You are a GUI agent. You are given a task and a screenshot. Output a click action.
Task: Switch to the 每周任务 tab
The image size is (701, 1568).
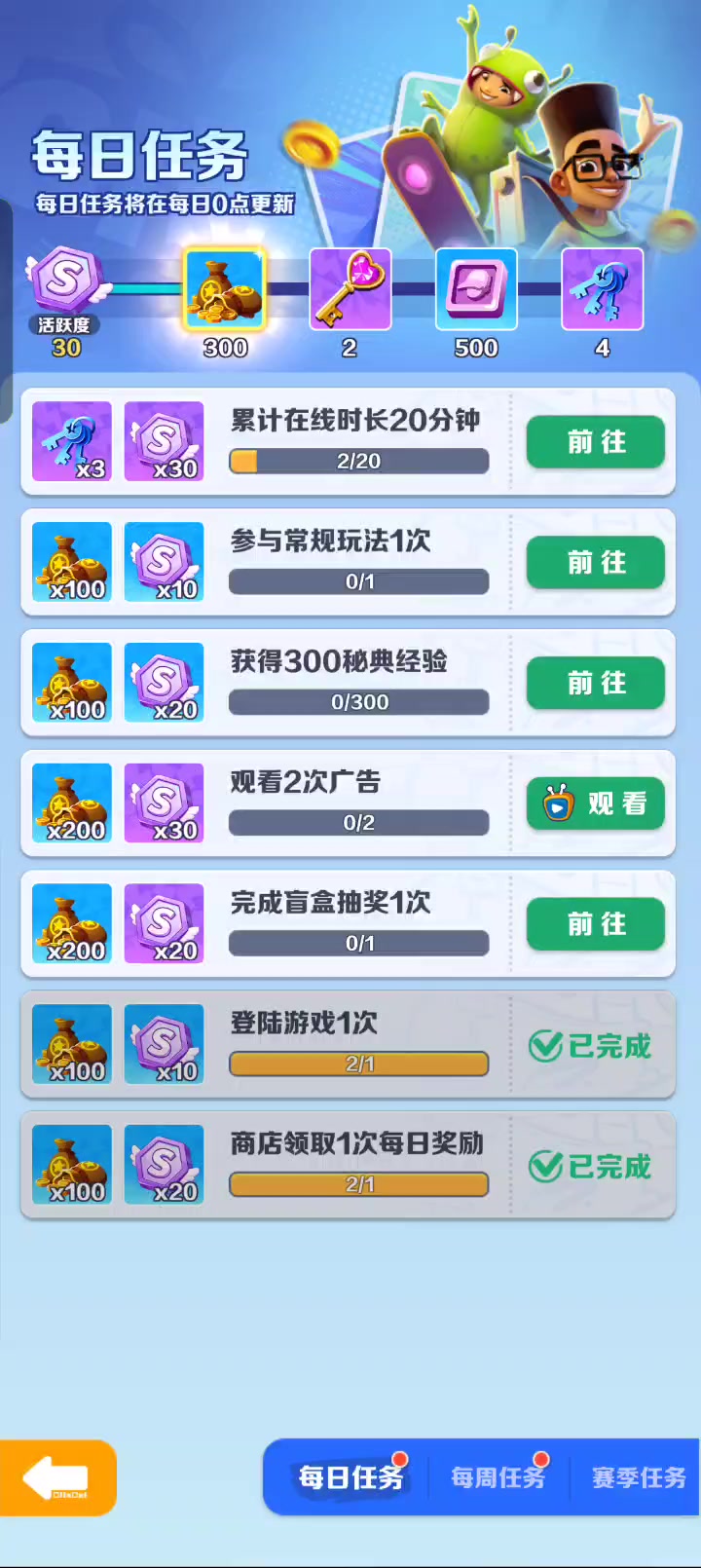click(498, 1477)
